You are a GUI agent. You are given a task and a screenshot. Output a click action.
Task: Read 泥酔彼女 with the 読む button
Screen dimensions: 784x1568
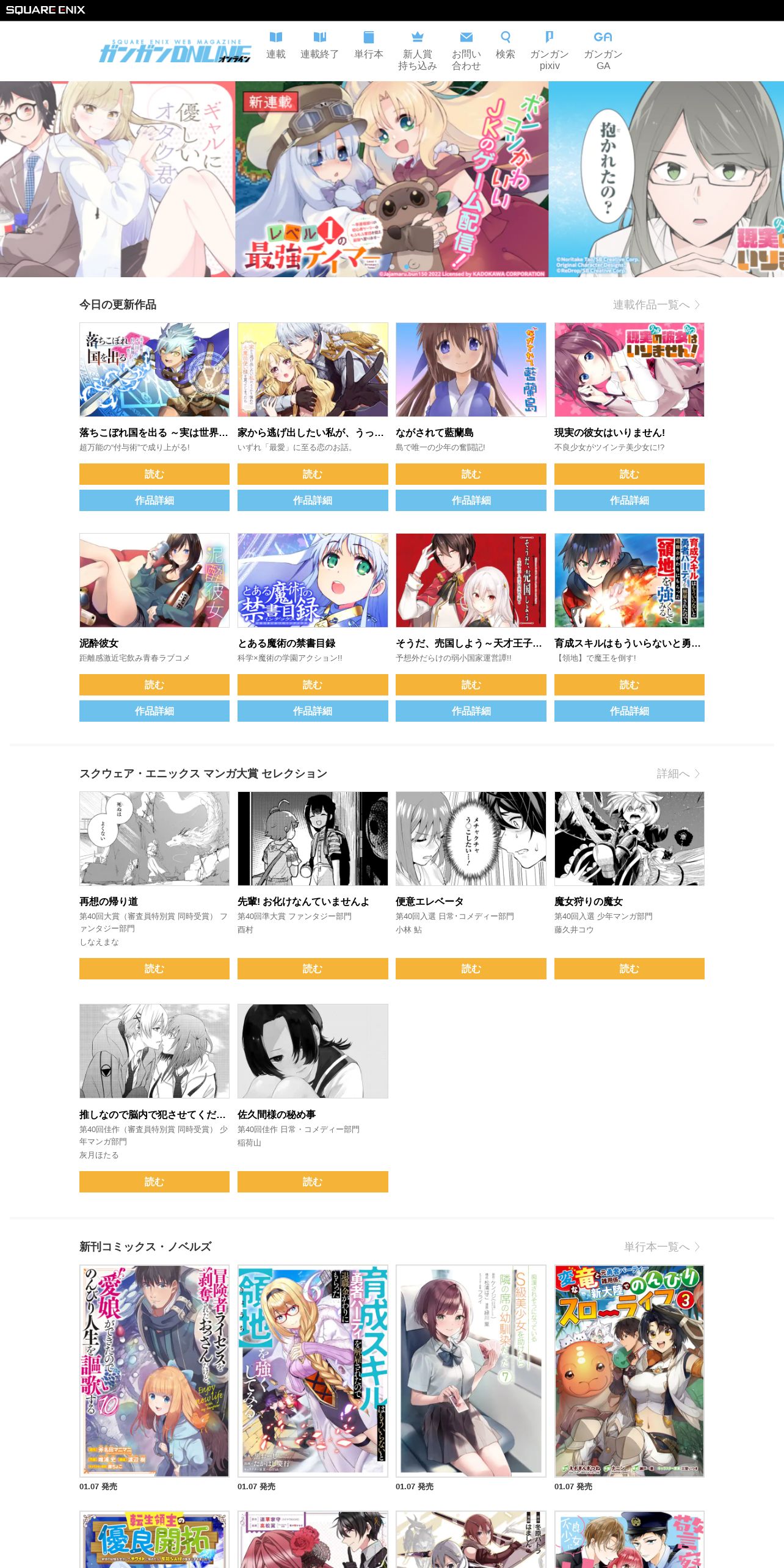[x=154, y=684]
